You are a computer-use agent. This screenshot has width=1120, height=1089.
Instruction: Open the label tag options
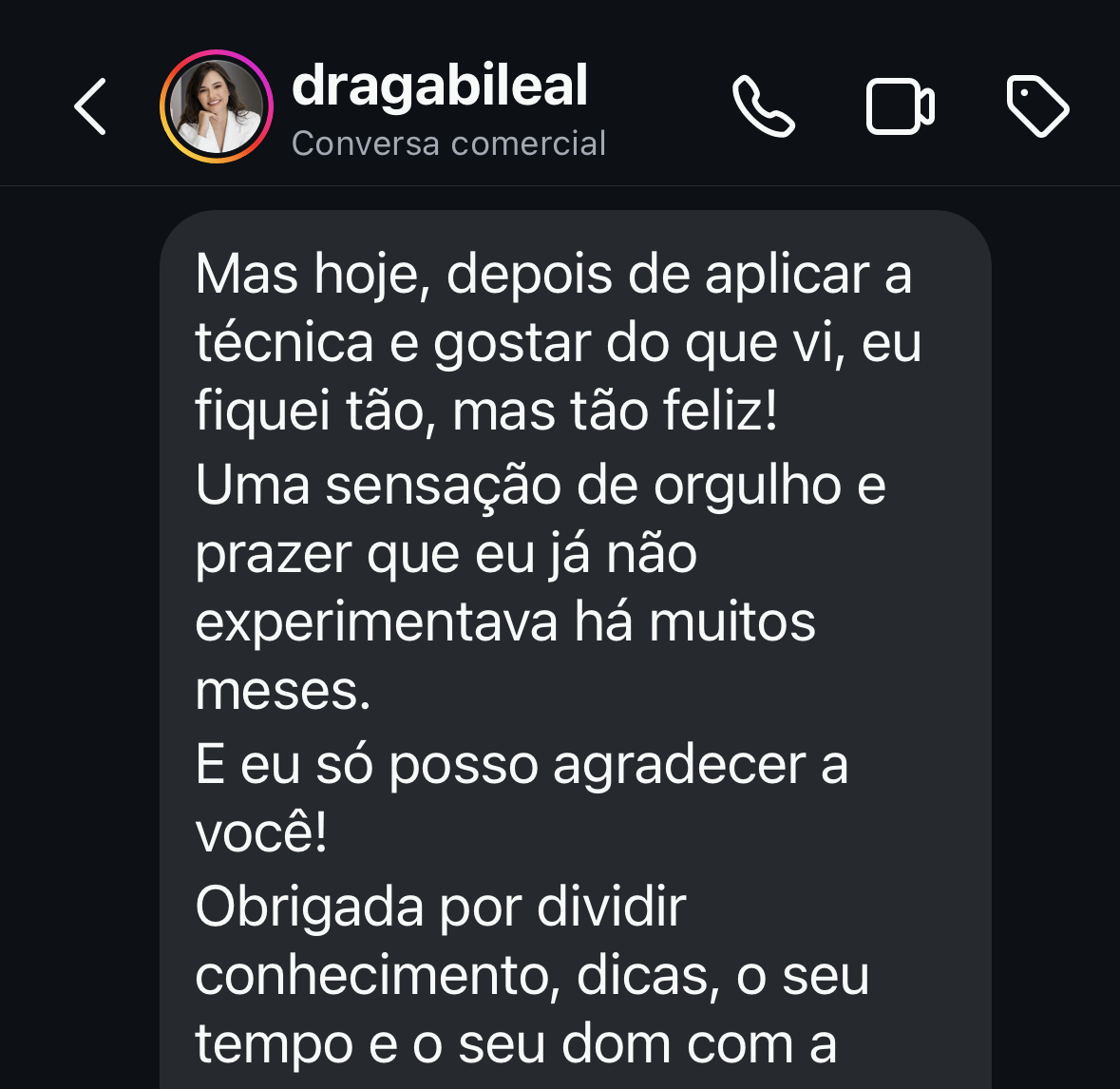tap(1037, 106)
